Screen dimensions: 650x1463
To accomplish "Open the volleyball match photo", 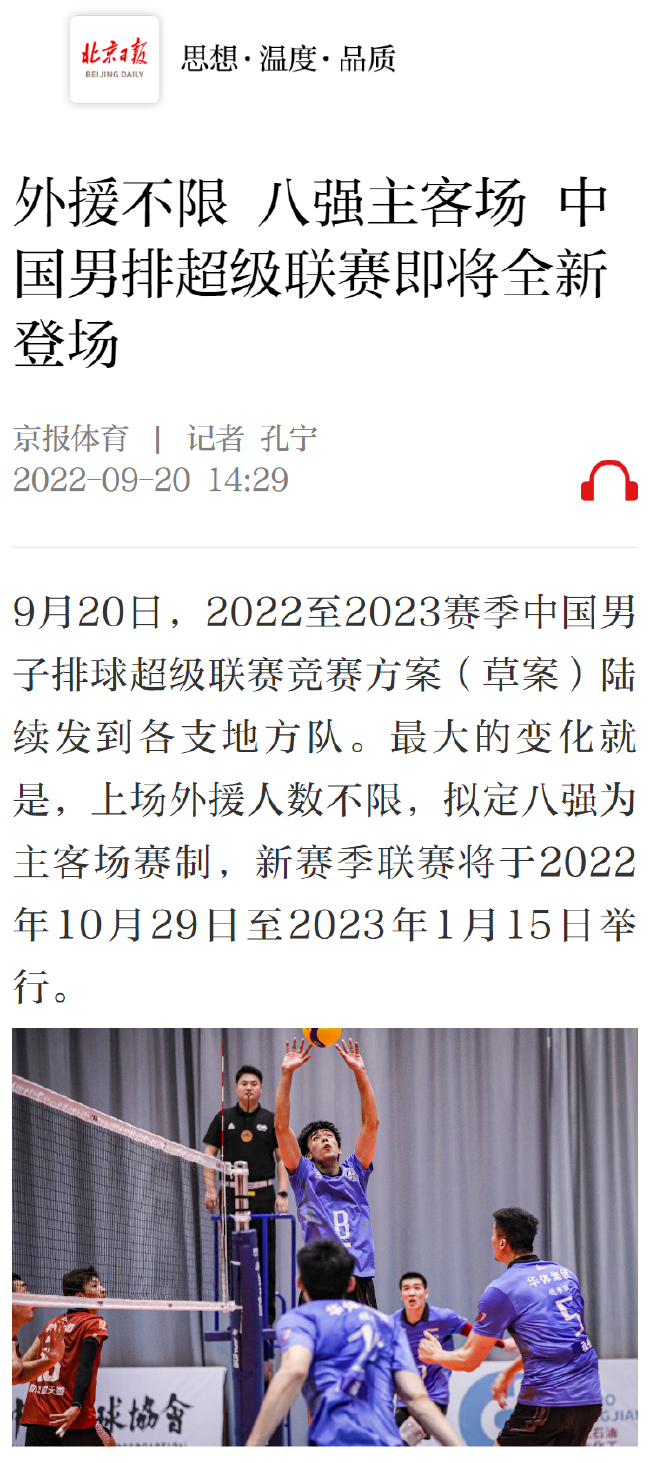I will tap(325, 1237).
